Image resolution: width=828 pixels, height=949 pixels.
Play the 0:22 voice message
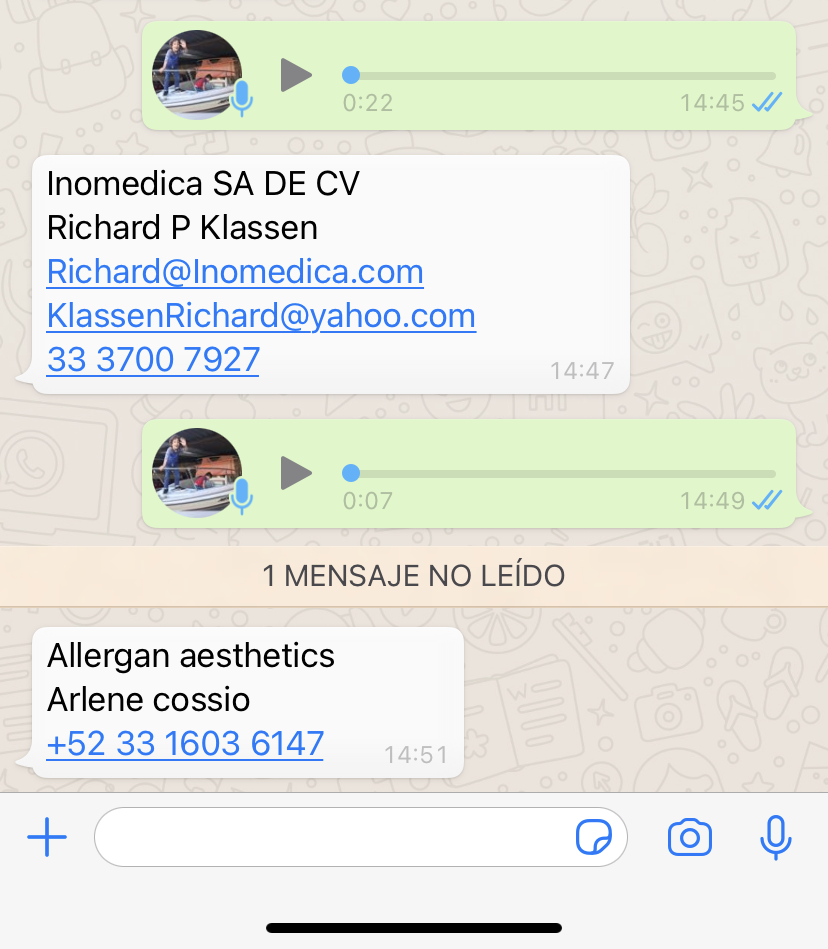295,75
